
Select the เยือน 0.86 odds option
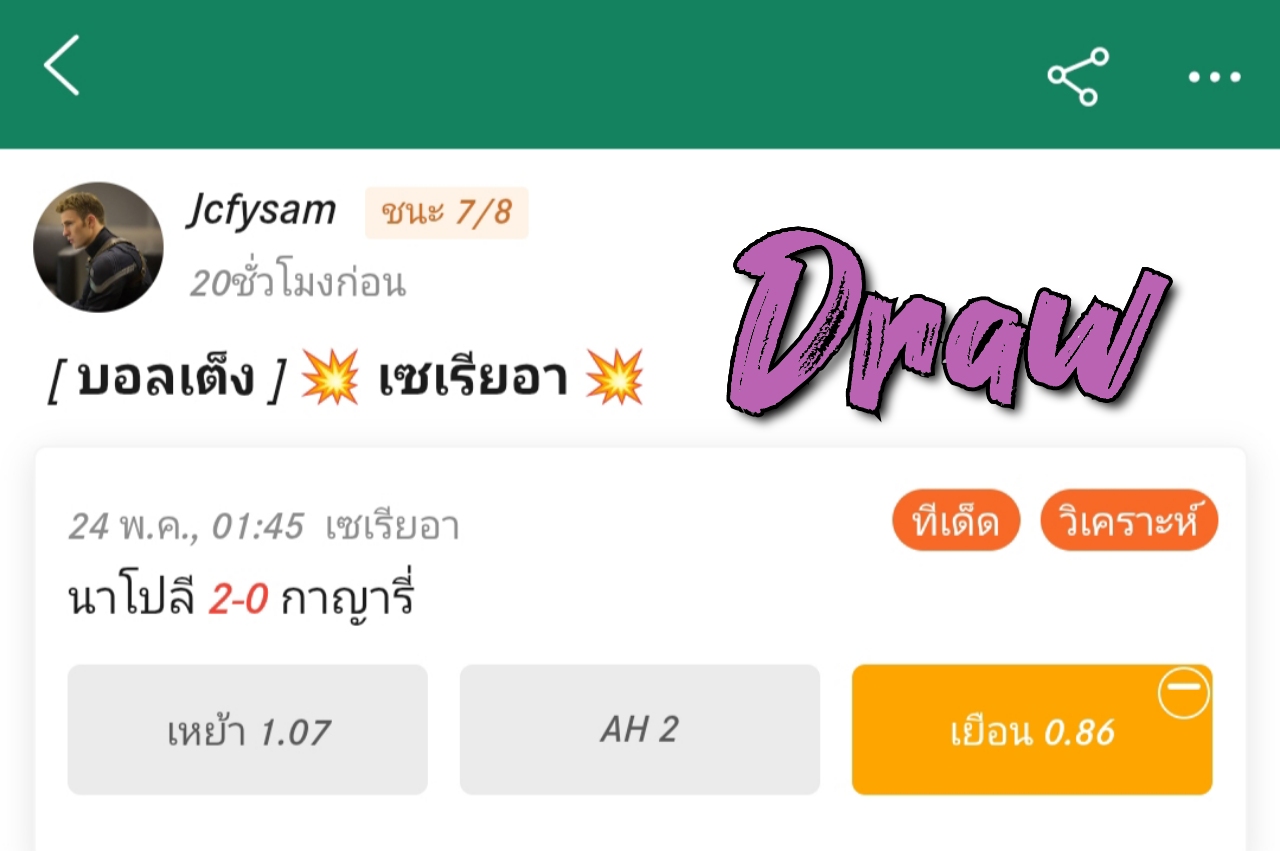[1031, 731]
